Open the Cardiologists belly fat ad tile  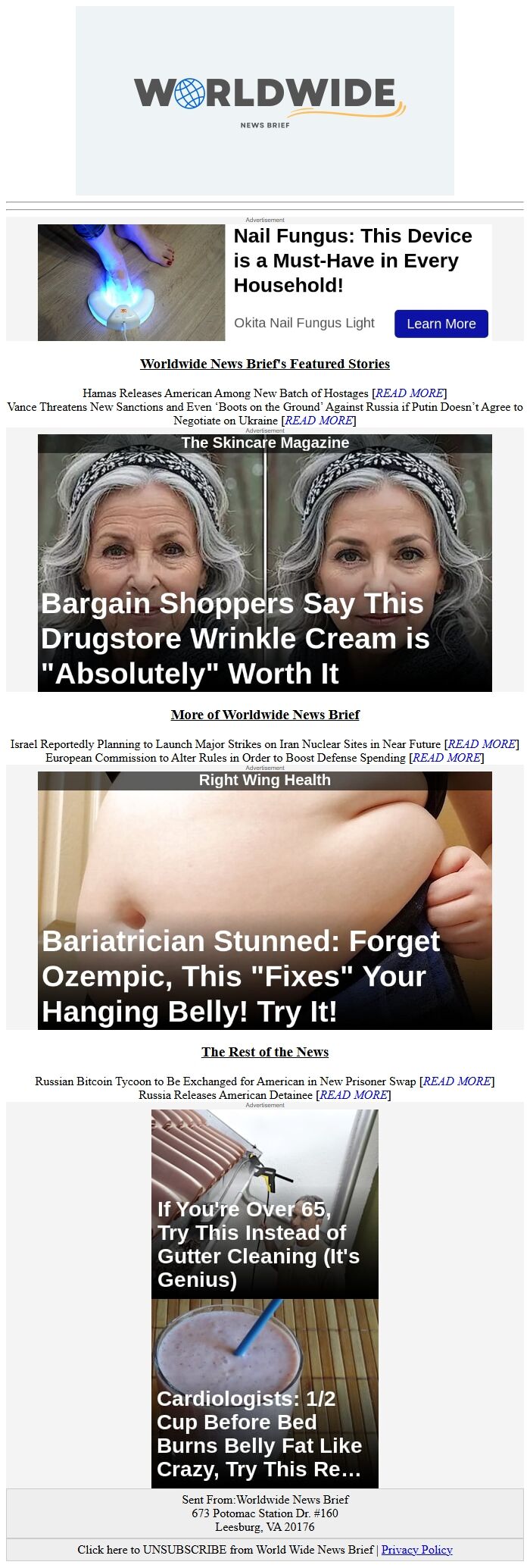(x=265, y=1394)
